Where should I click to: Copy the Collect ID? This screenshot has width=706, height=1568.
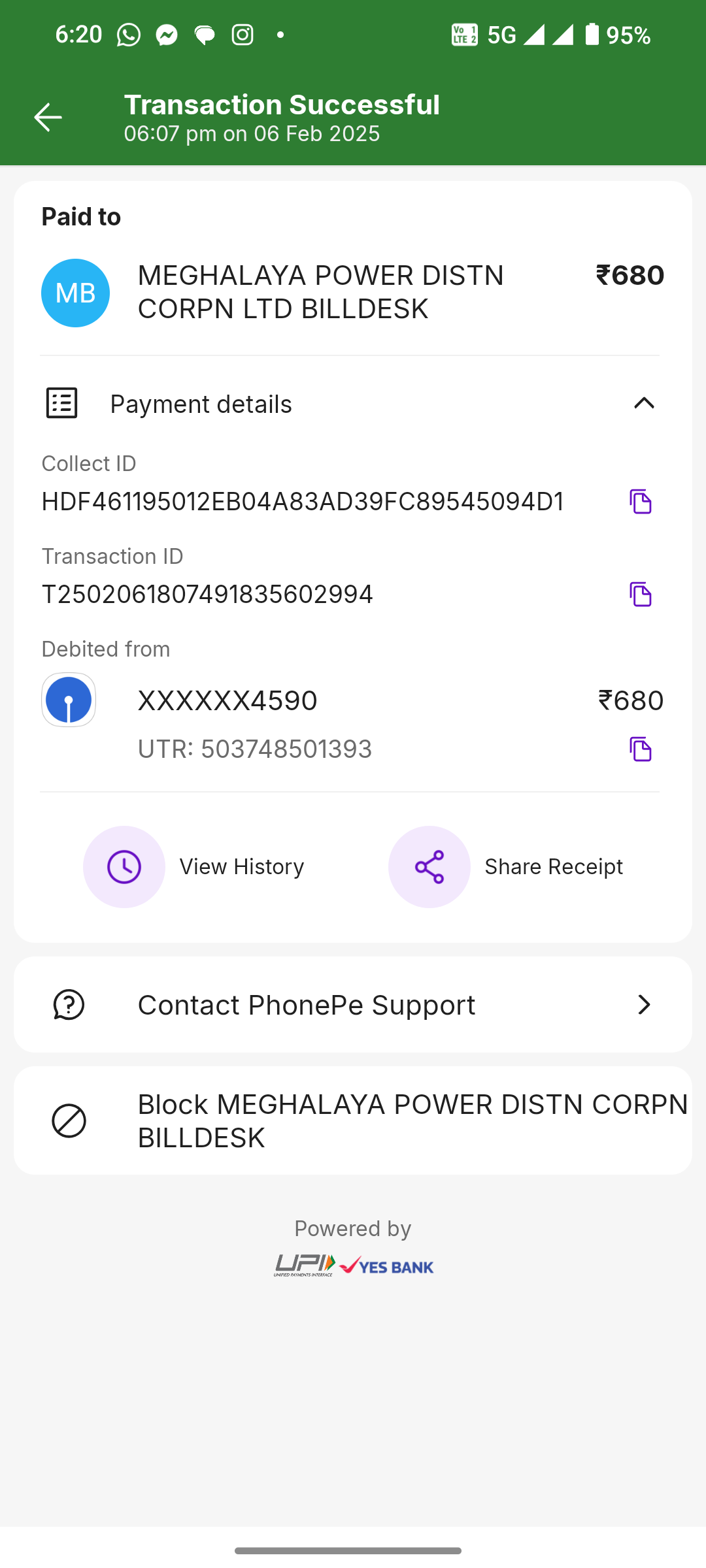pyautogui.click(x=641, y=502)
